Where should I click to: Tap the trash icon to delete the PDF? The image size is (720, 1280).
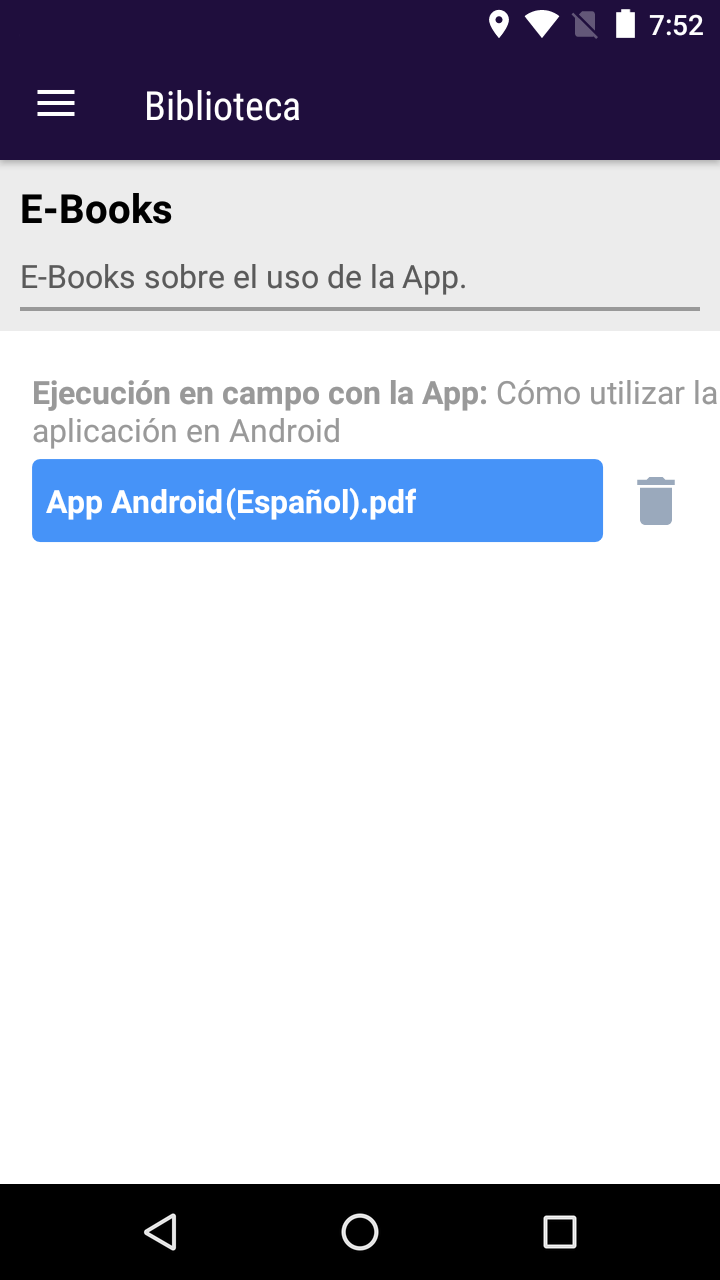655,500
